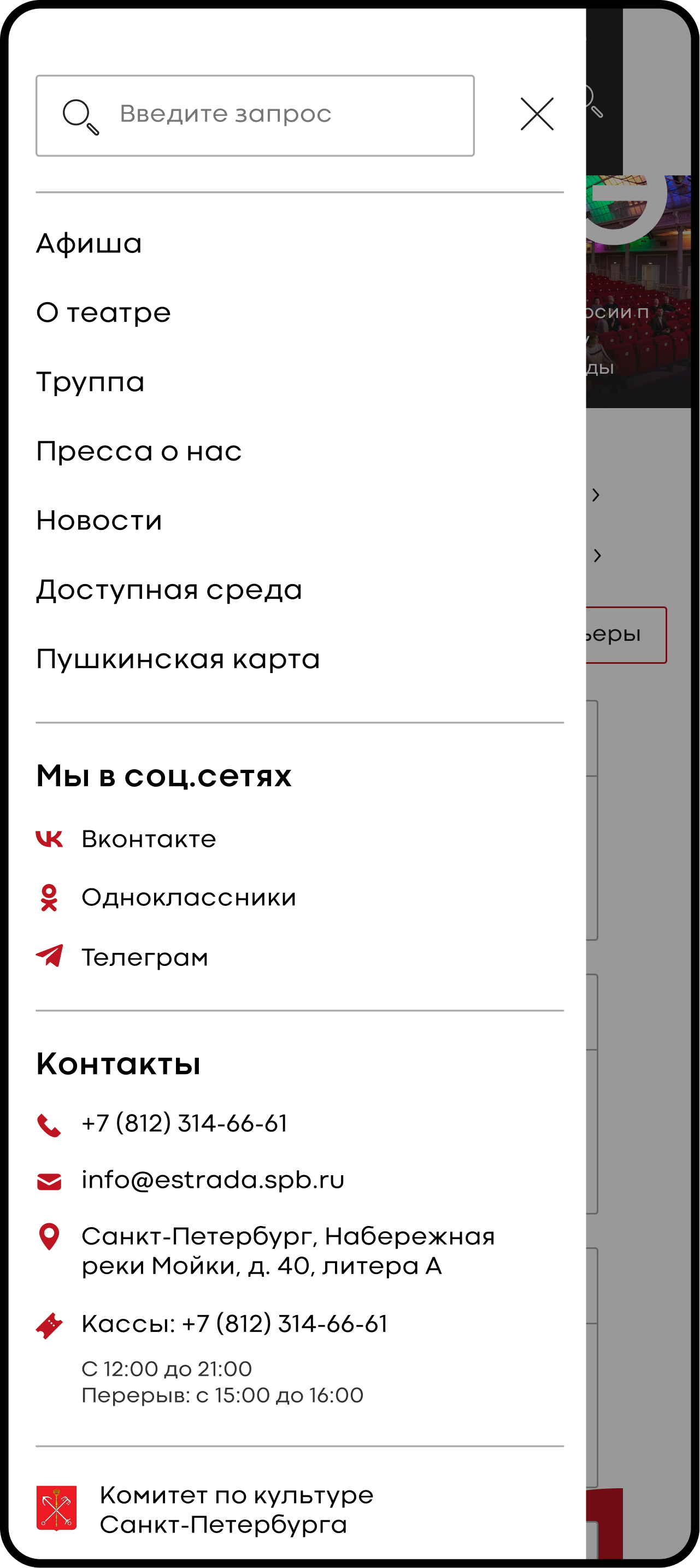The width and height of the screenshot is (700, 1568).
Task: Open the Телеграм channel link
Action: [145, 957]
